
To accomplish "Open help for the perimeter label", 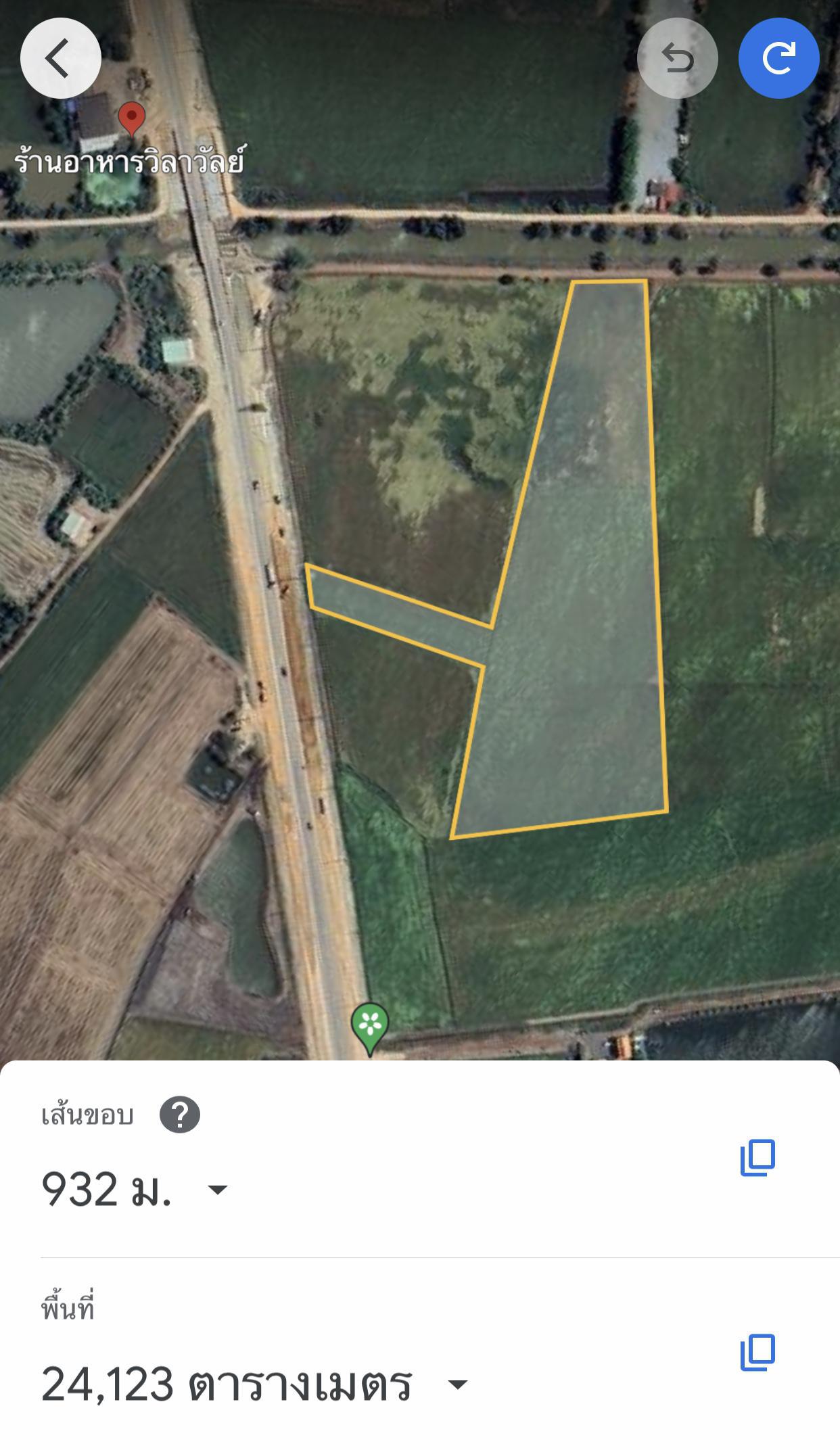I will pyautogui.click(x=179, y=1114).
